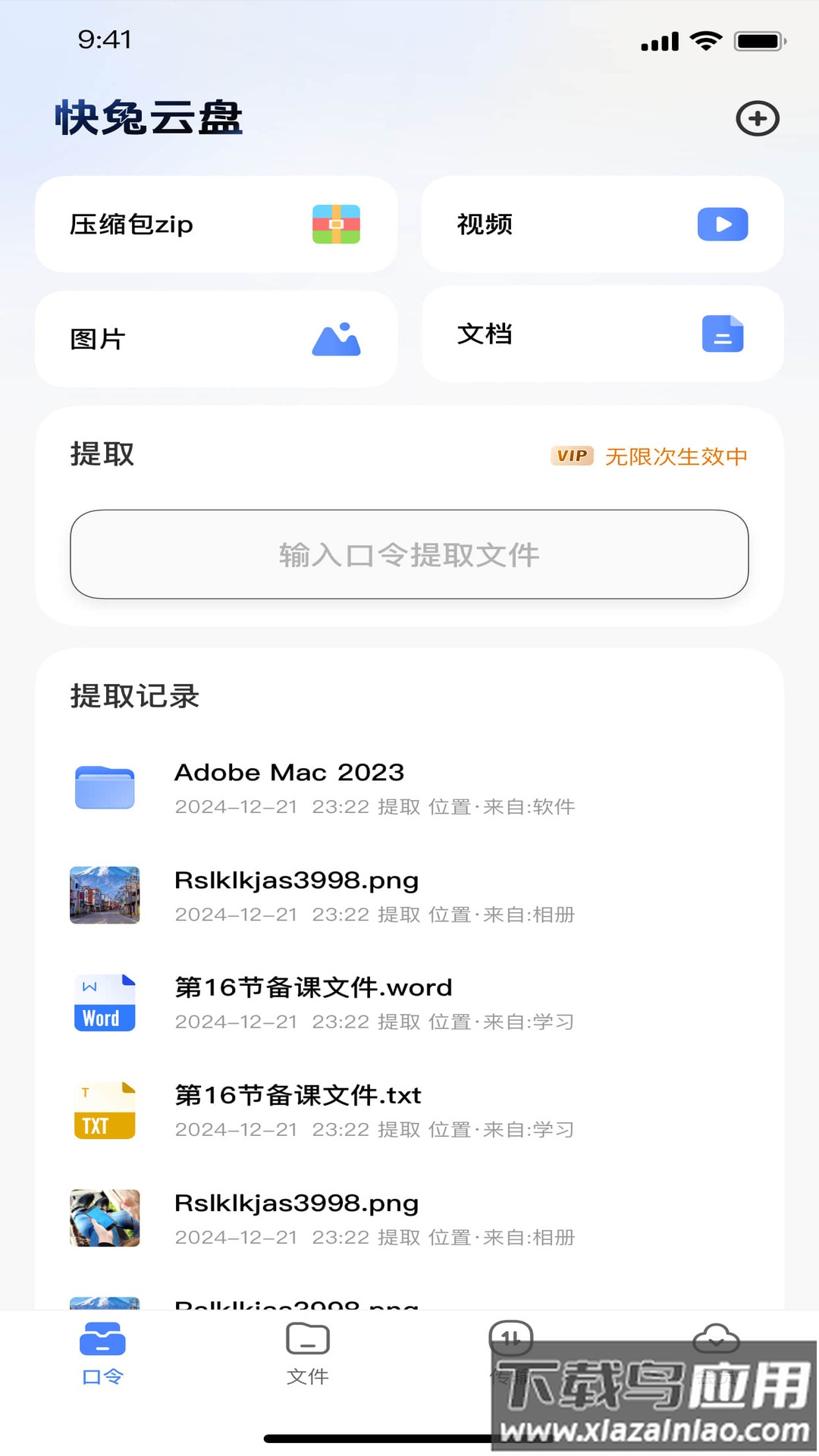Screen dimensions: 819x1456
Task: Tap the add button in the top corner
Action: pyautogui.click(x=758, y=119)
